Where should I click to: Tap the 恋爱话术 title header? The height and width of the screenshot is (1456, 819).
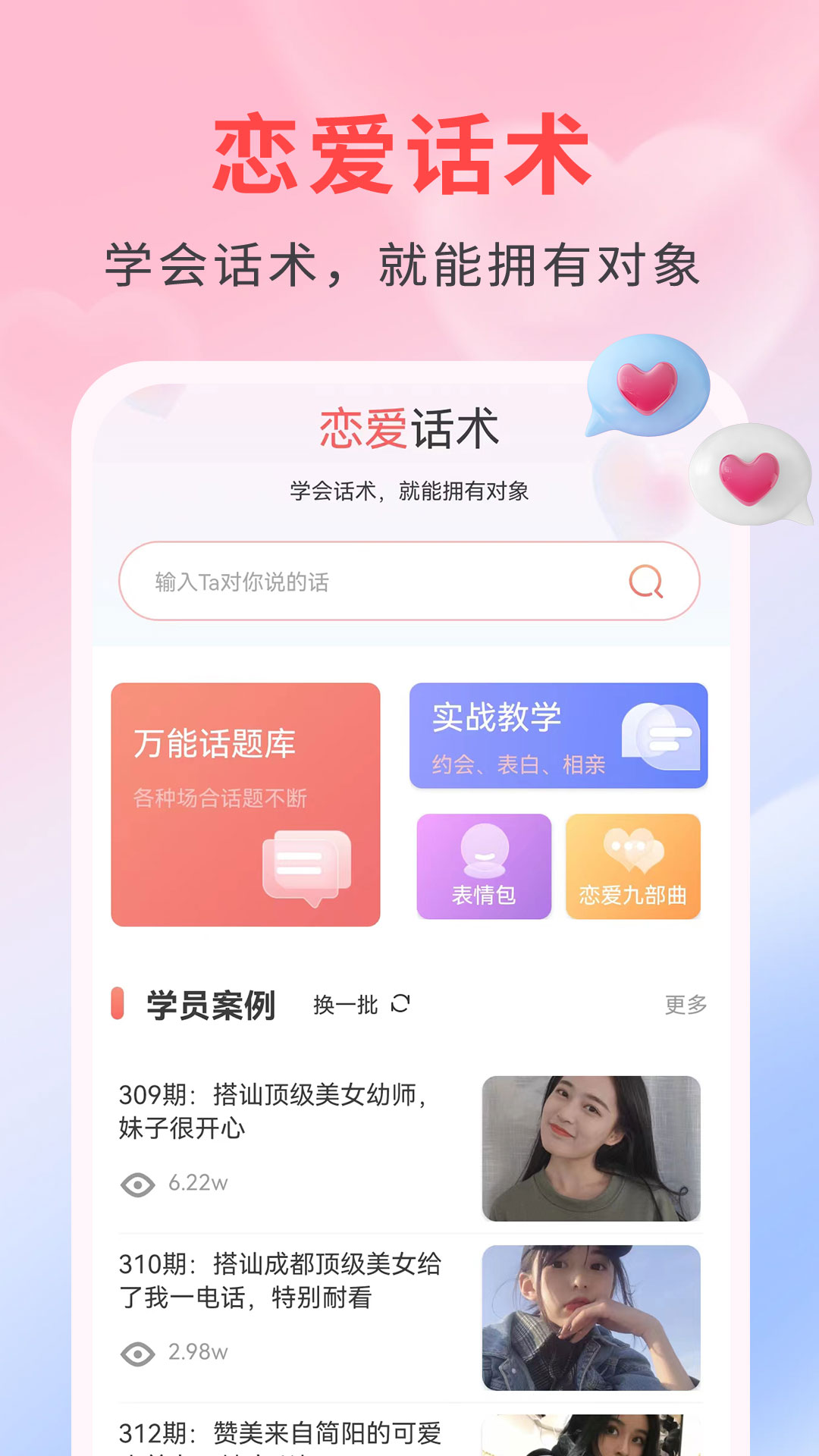(x=409, y=428)
